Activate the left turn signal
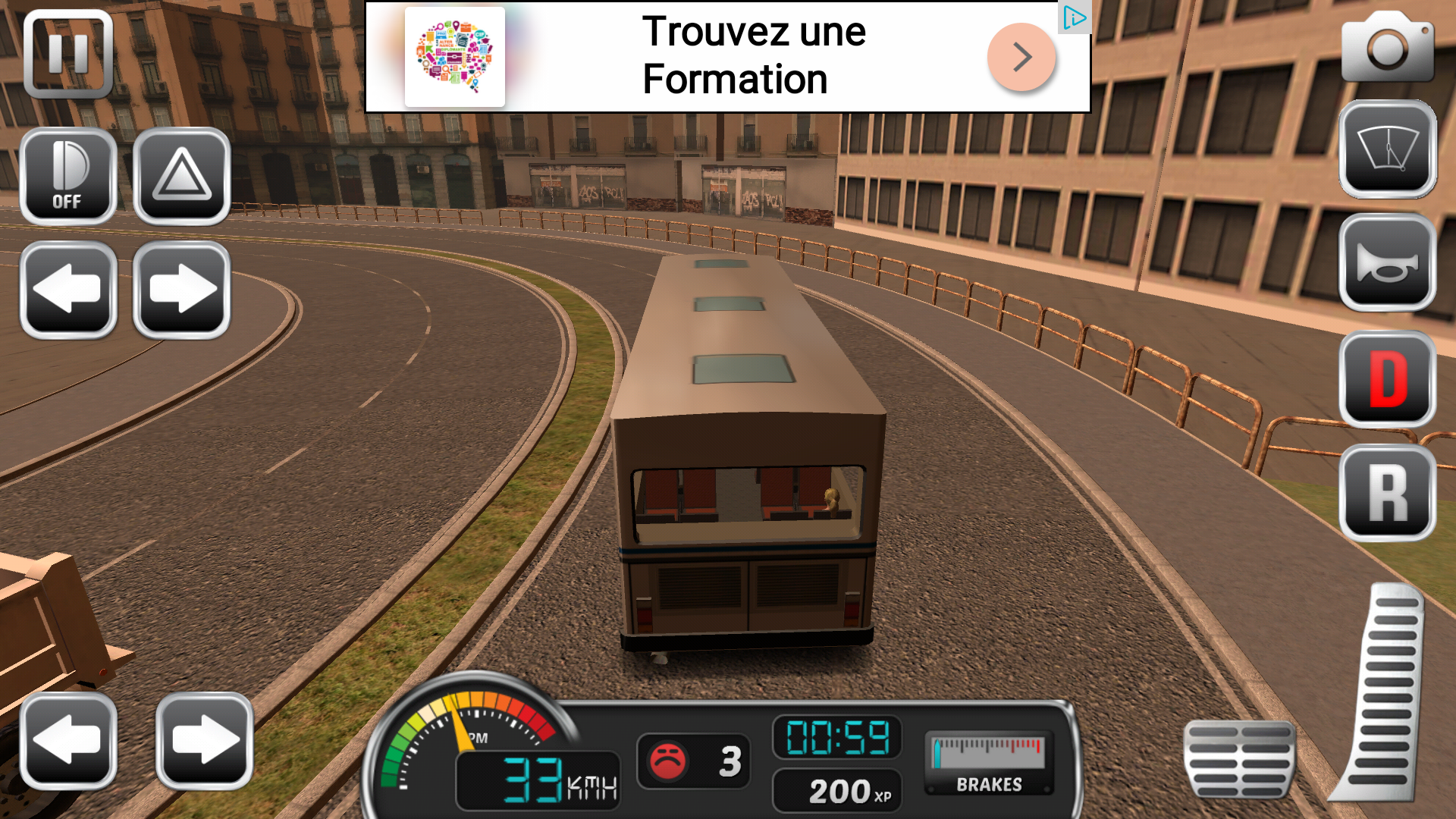The height and width of the screenshot is (819, 1456). 68,290
